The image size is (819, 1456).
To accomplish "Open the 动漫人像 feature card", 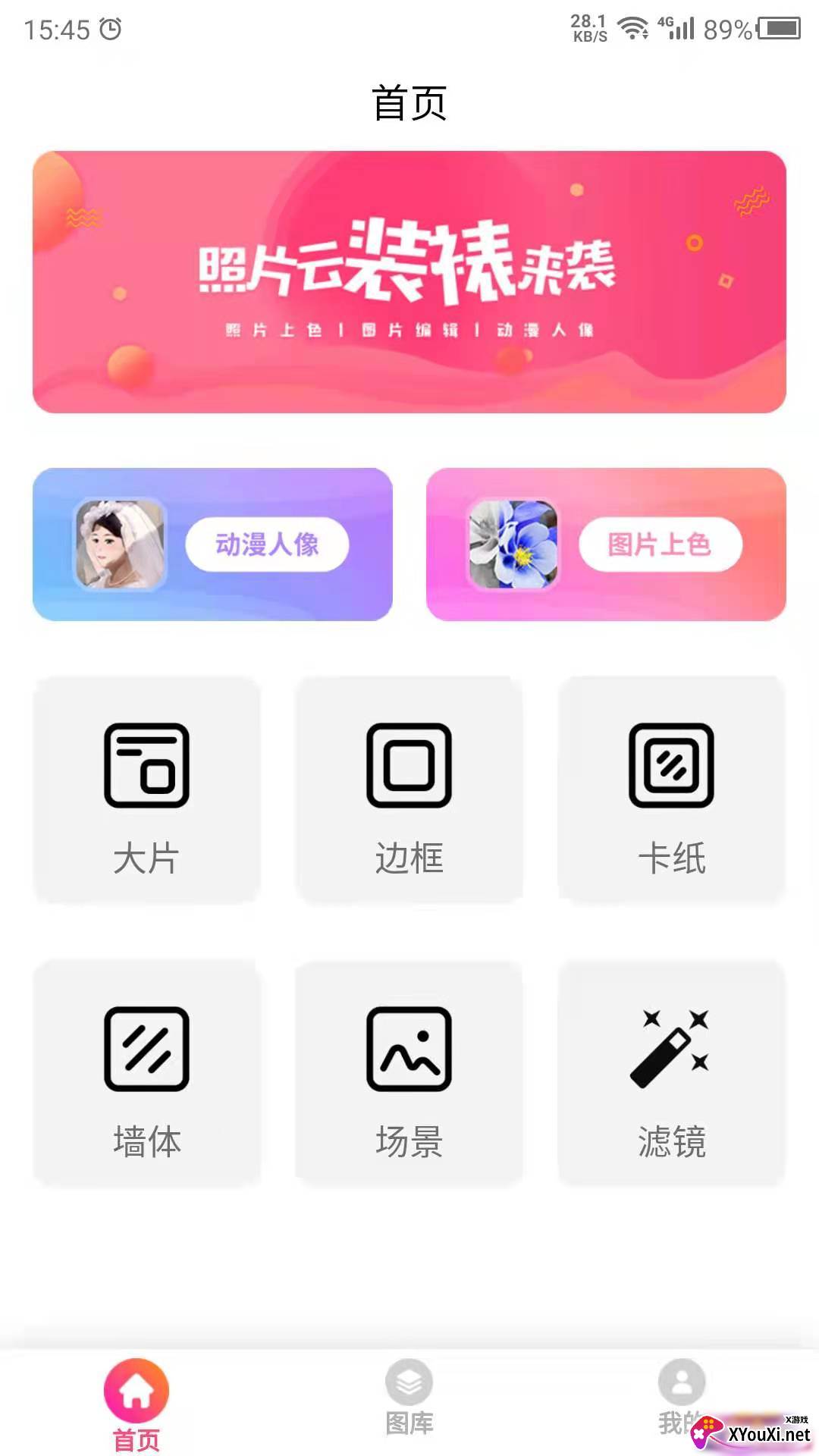I will tap(212, 544).
